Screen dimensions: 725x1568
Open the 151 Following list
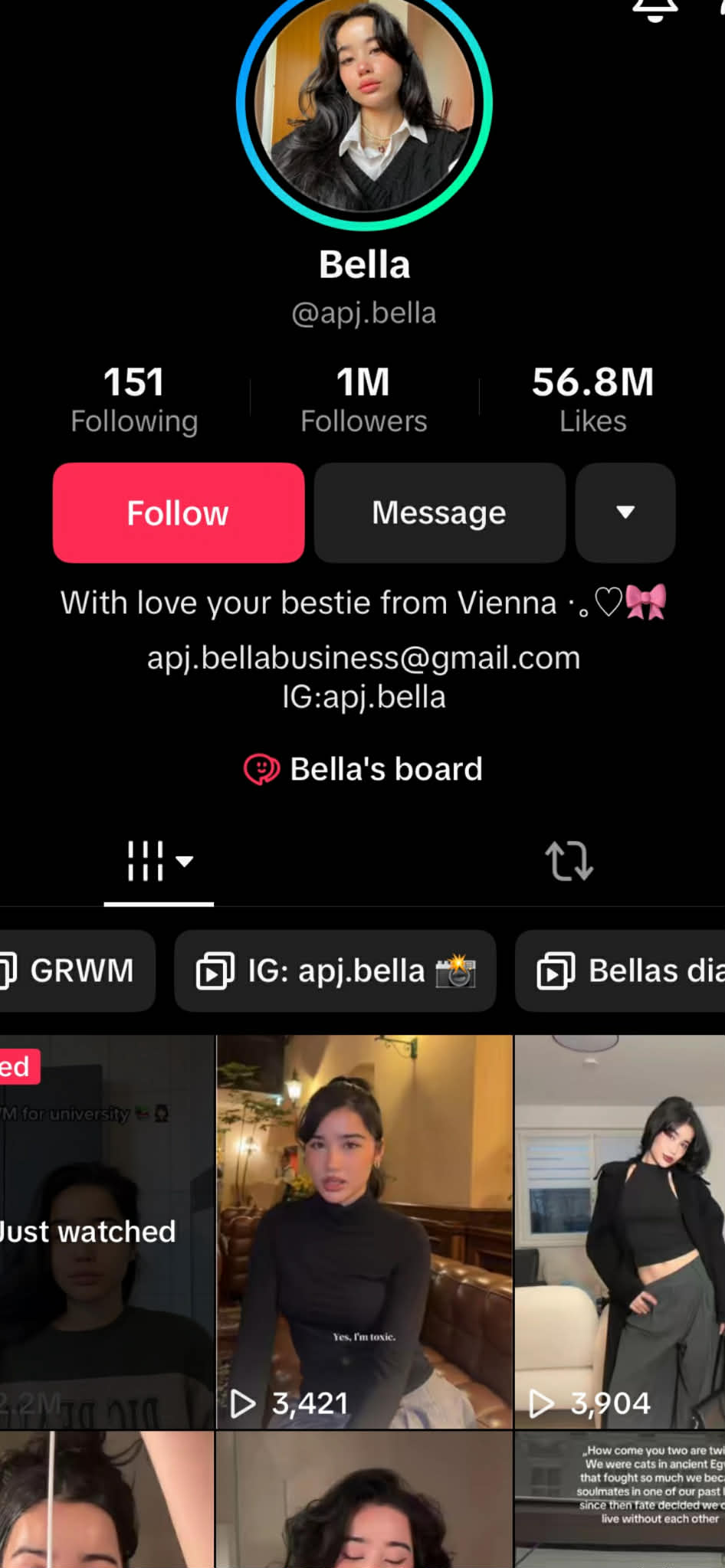click(134, 399)
